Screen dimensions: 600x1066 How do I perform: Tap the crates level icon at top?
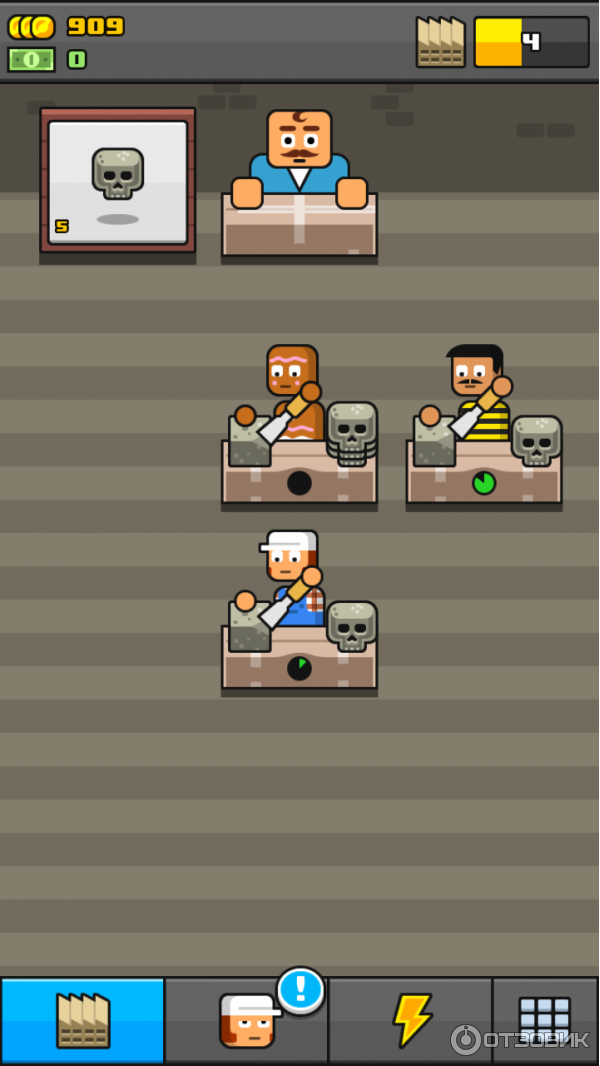coord(440,42)
